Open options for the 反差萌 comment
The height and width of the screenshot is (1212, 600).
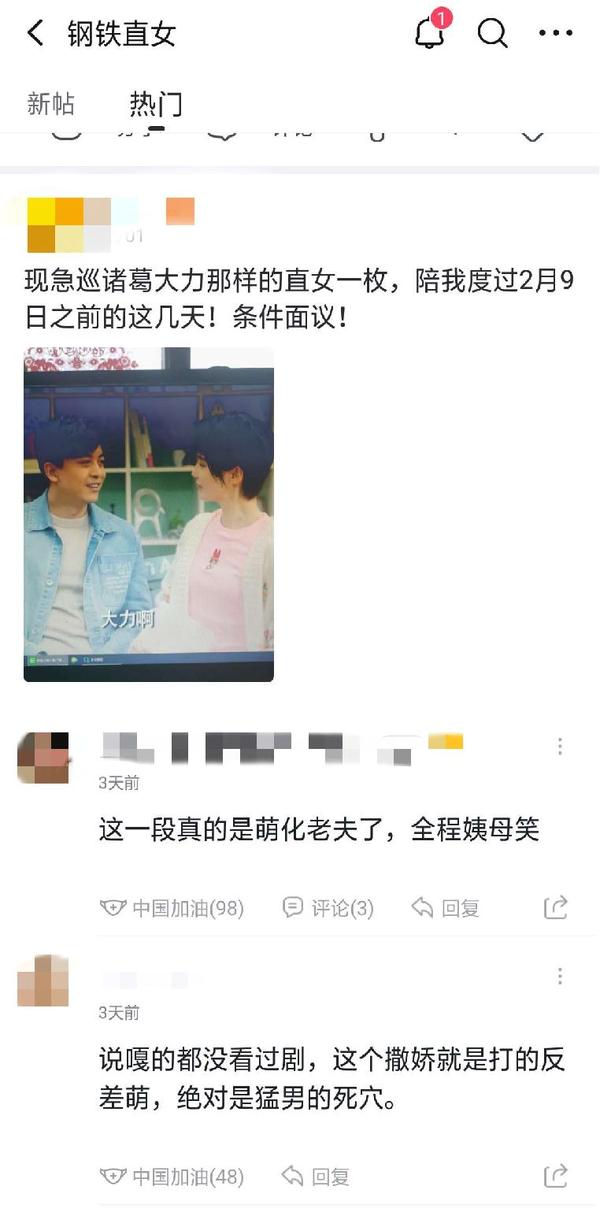point(560,976)
